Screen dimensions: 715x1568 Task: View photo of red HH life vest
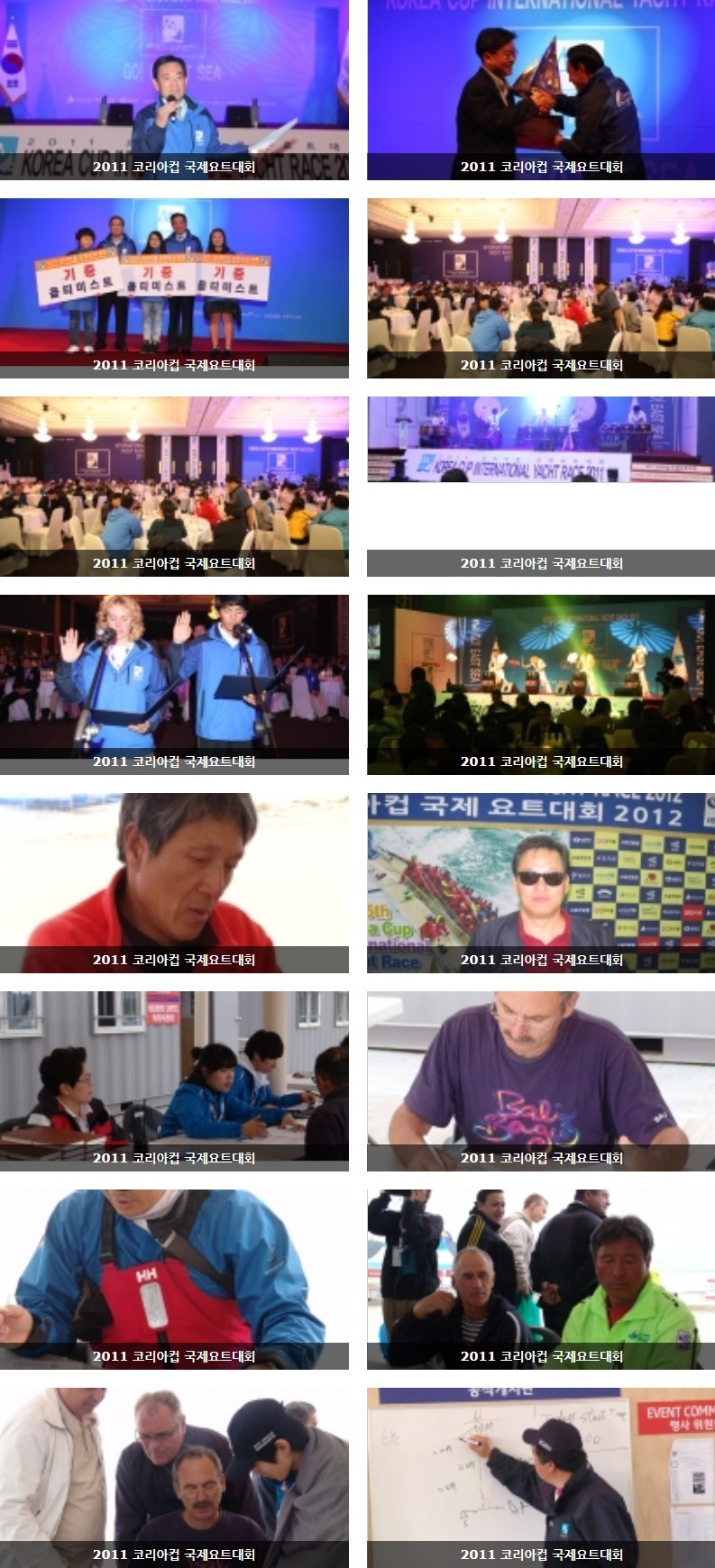174,1271
